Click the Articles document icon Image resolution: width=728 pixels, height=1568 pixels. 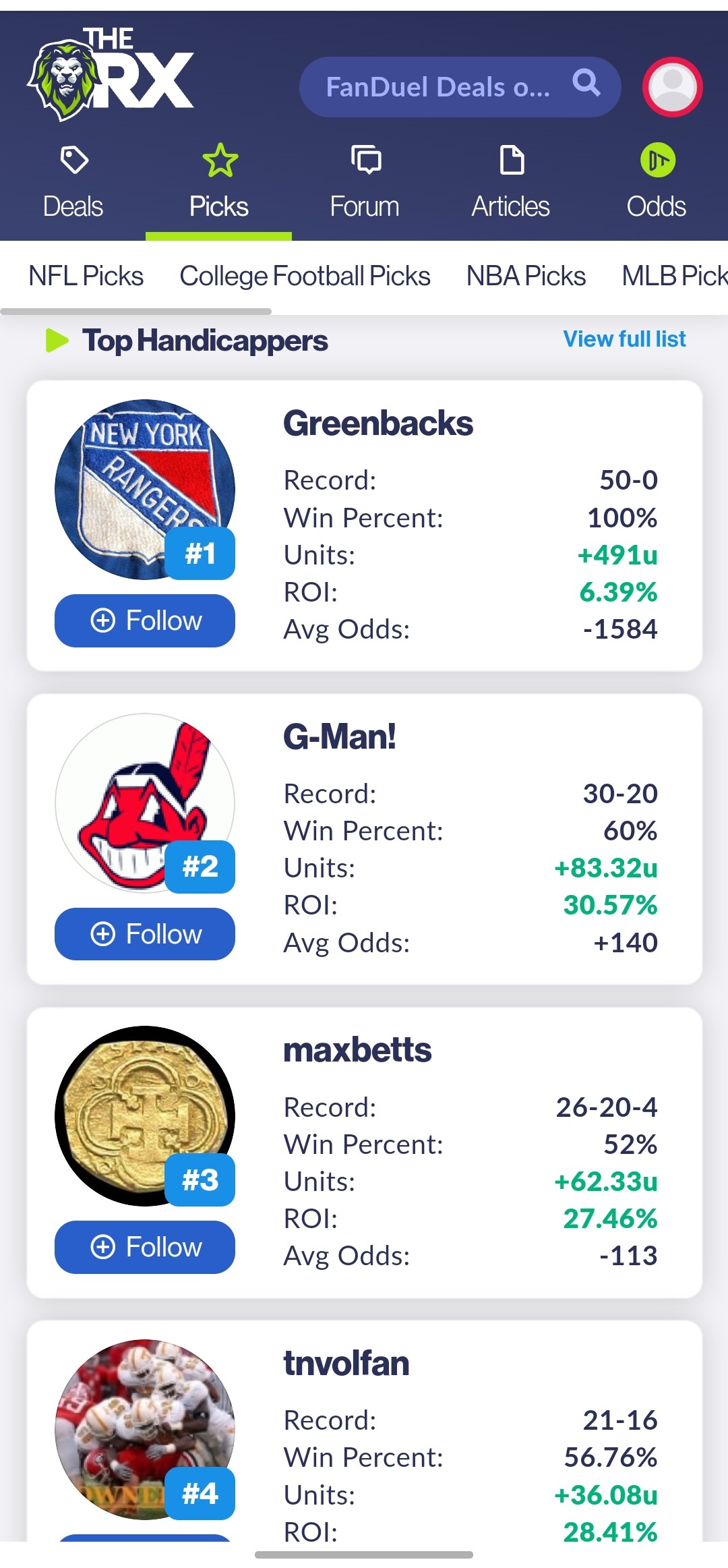tap(511, 161)
